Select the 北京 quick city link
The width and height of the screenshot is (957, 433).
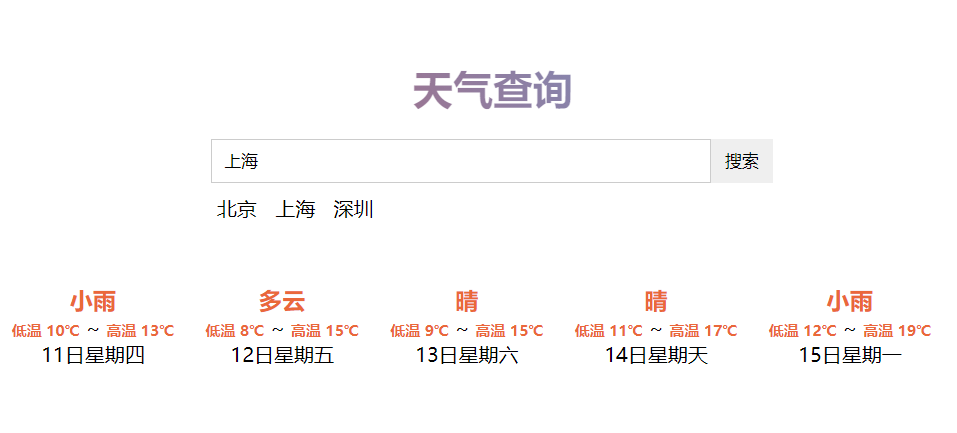point(237,209)
